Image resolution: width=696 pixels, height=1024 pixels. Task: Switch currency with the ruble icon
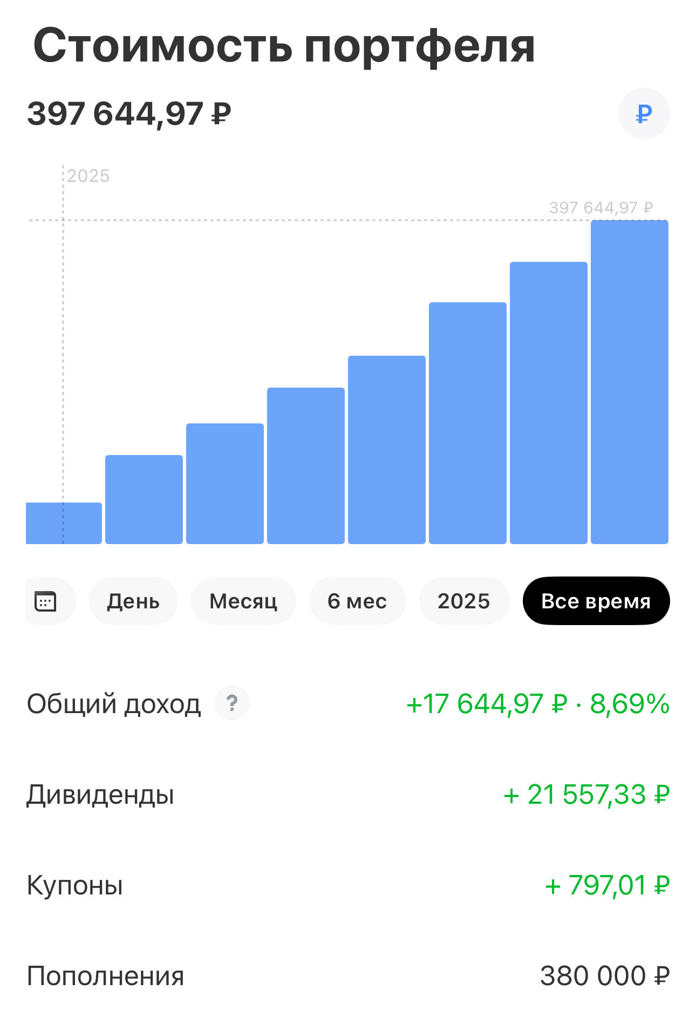(x=644, y=114)
